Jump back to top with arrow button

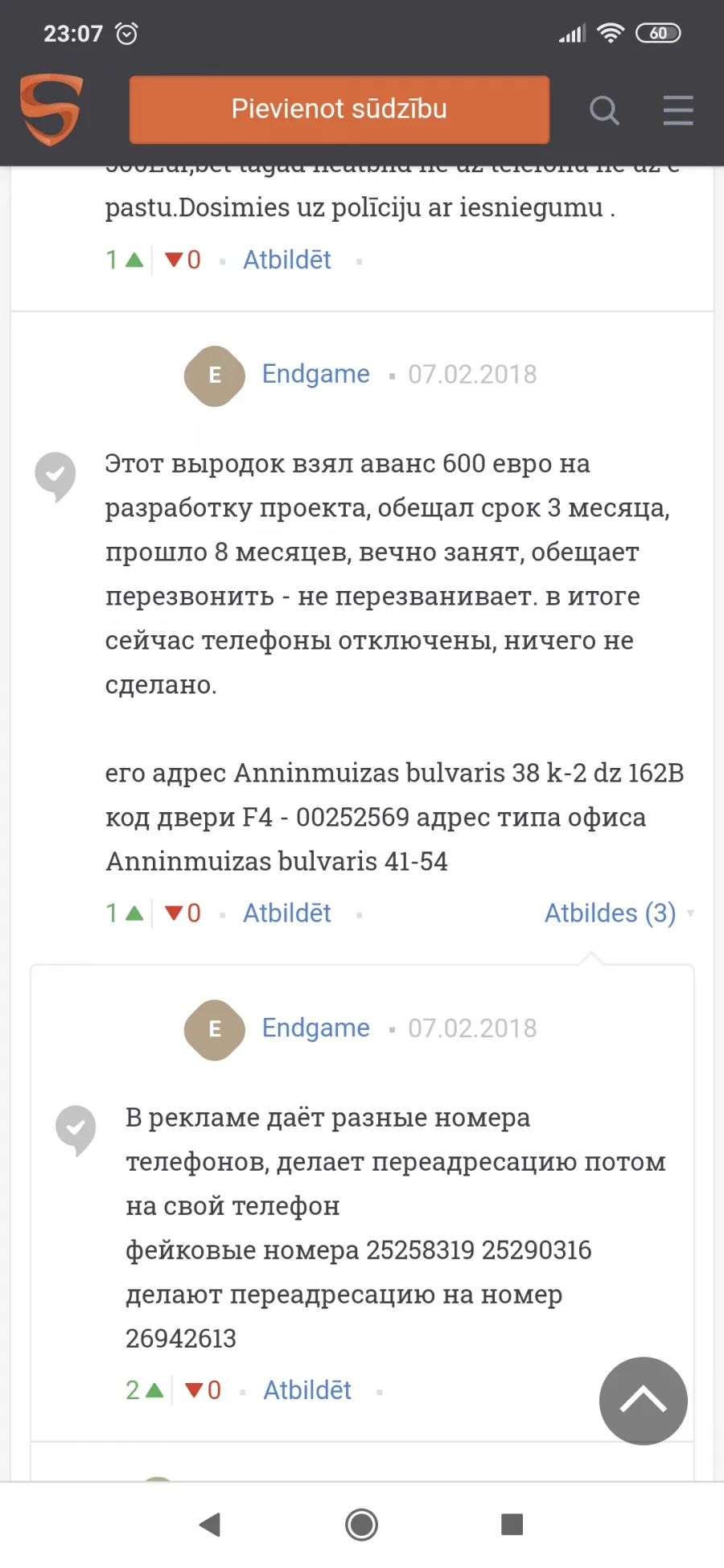[x=644, y=1401]
